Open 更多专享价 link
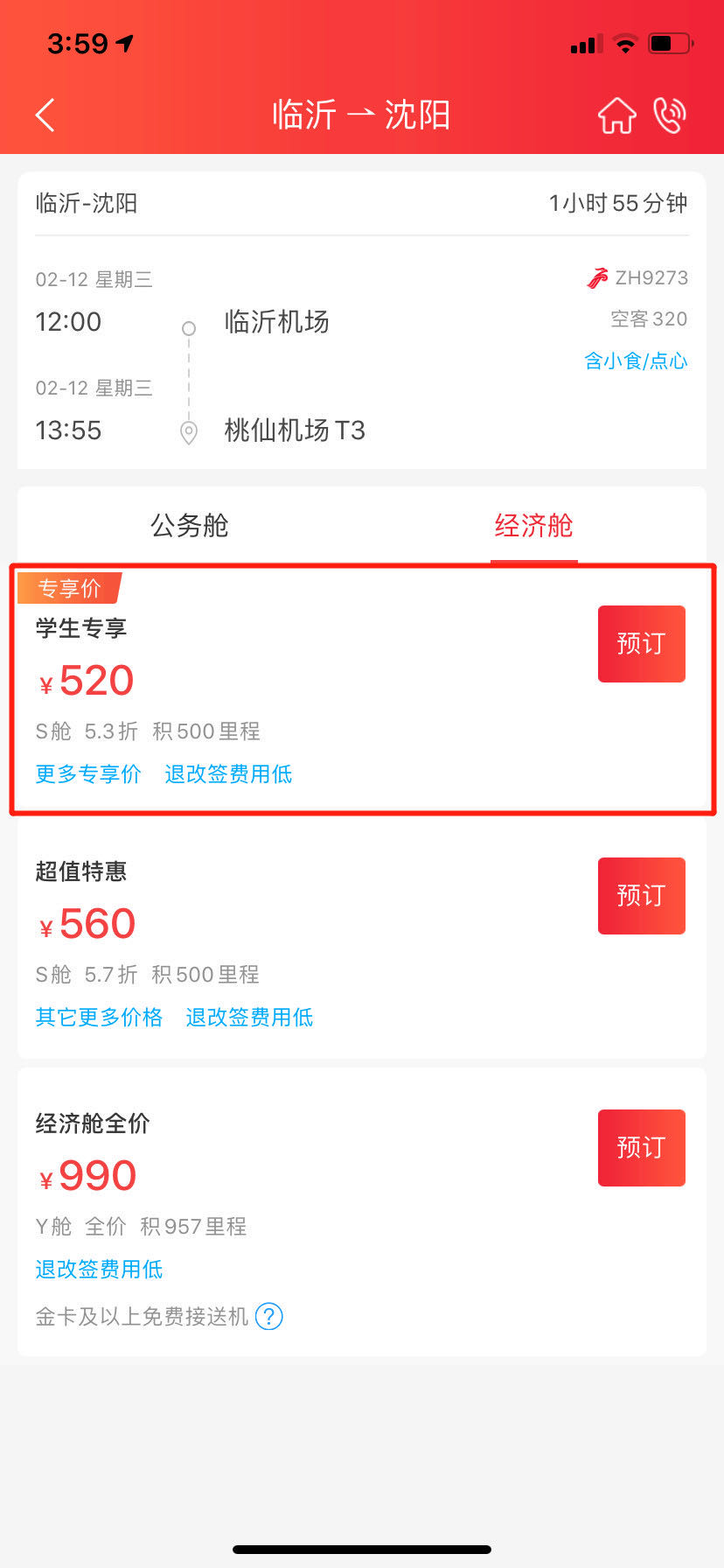This screenshot has height=1568, width=724. (x=88, y=773)
